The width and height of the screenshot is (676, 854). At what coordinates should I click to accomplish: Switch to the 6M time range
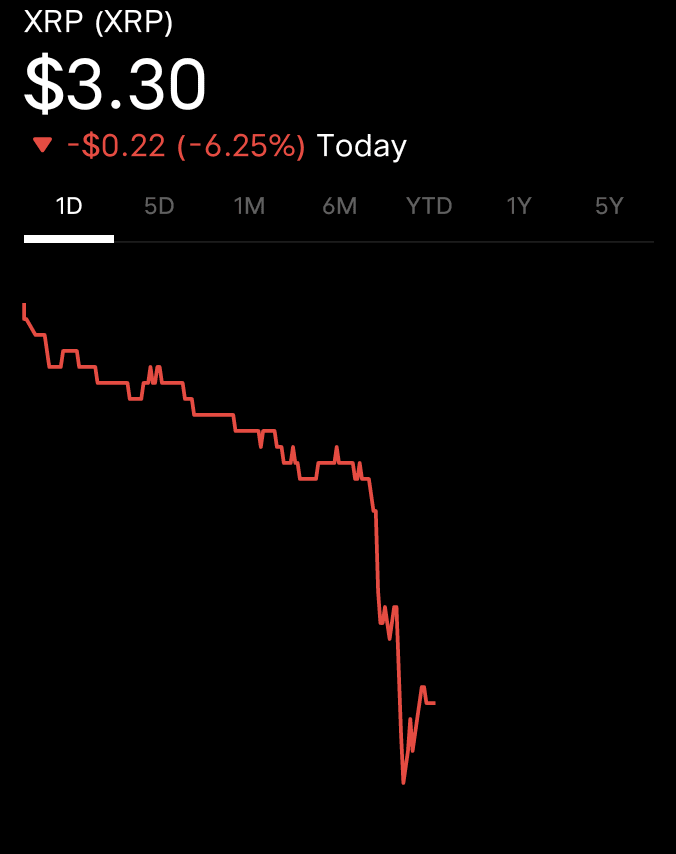[x=339, y=207]
